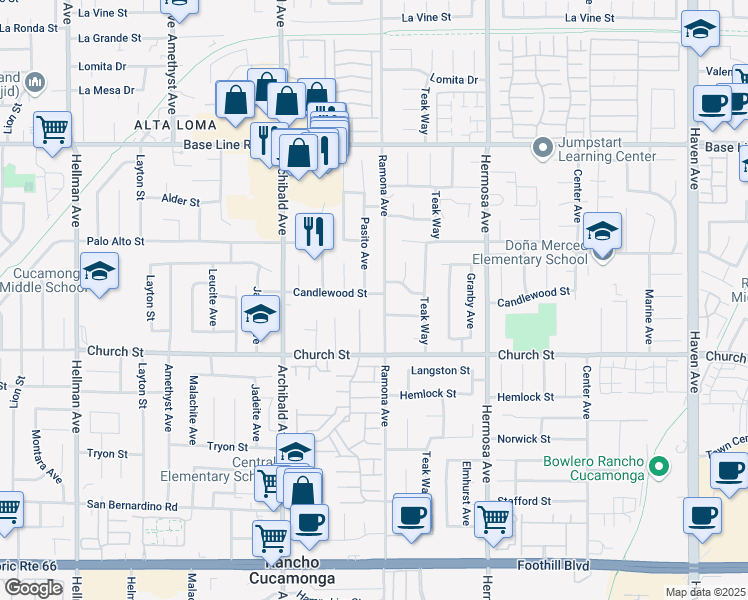Tap the grocery cart marker near Stafford St
The image size is (748, 600).
[493, 519]
